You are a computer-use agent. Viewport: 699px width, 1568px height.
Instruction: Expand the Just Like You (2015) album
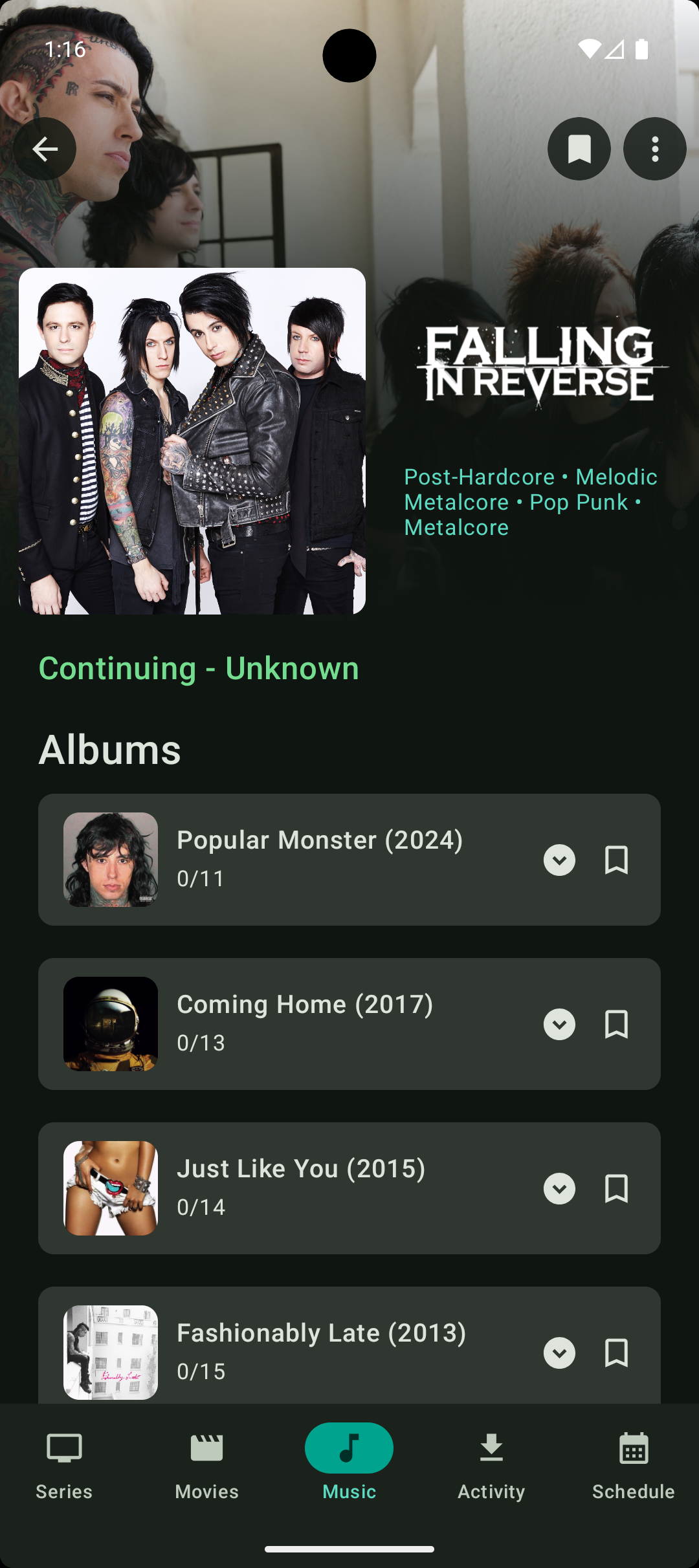coord(559,1188)
